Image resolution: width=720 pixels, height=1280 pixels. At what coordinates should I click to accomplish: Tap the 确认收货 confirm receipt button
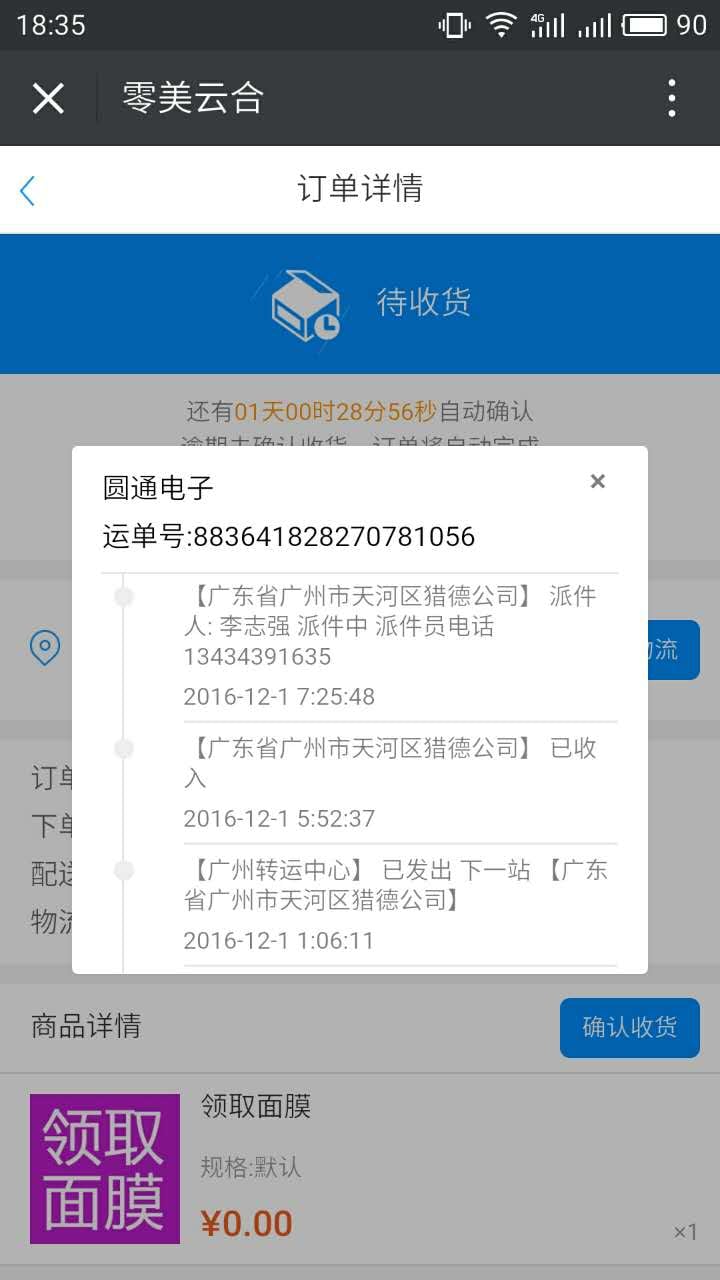coord(629,1027)
